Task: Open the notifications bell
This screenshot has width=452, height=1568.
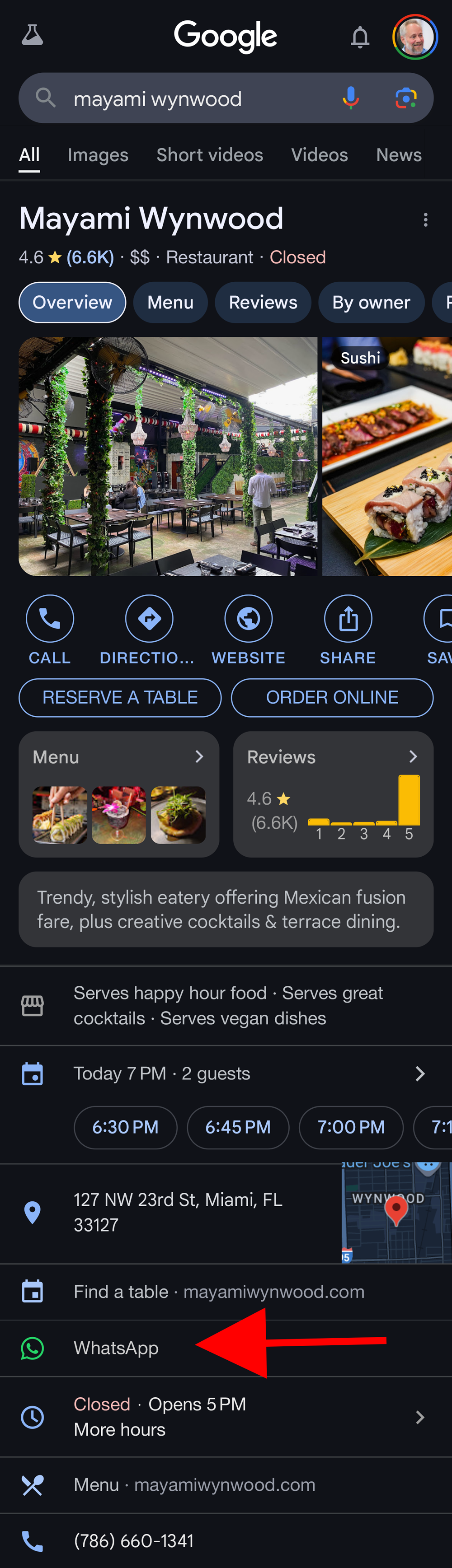Action: click(x=360, y=37)
